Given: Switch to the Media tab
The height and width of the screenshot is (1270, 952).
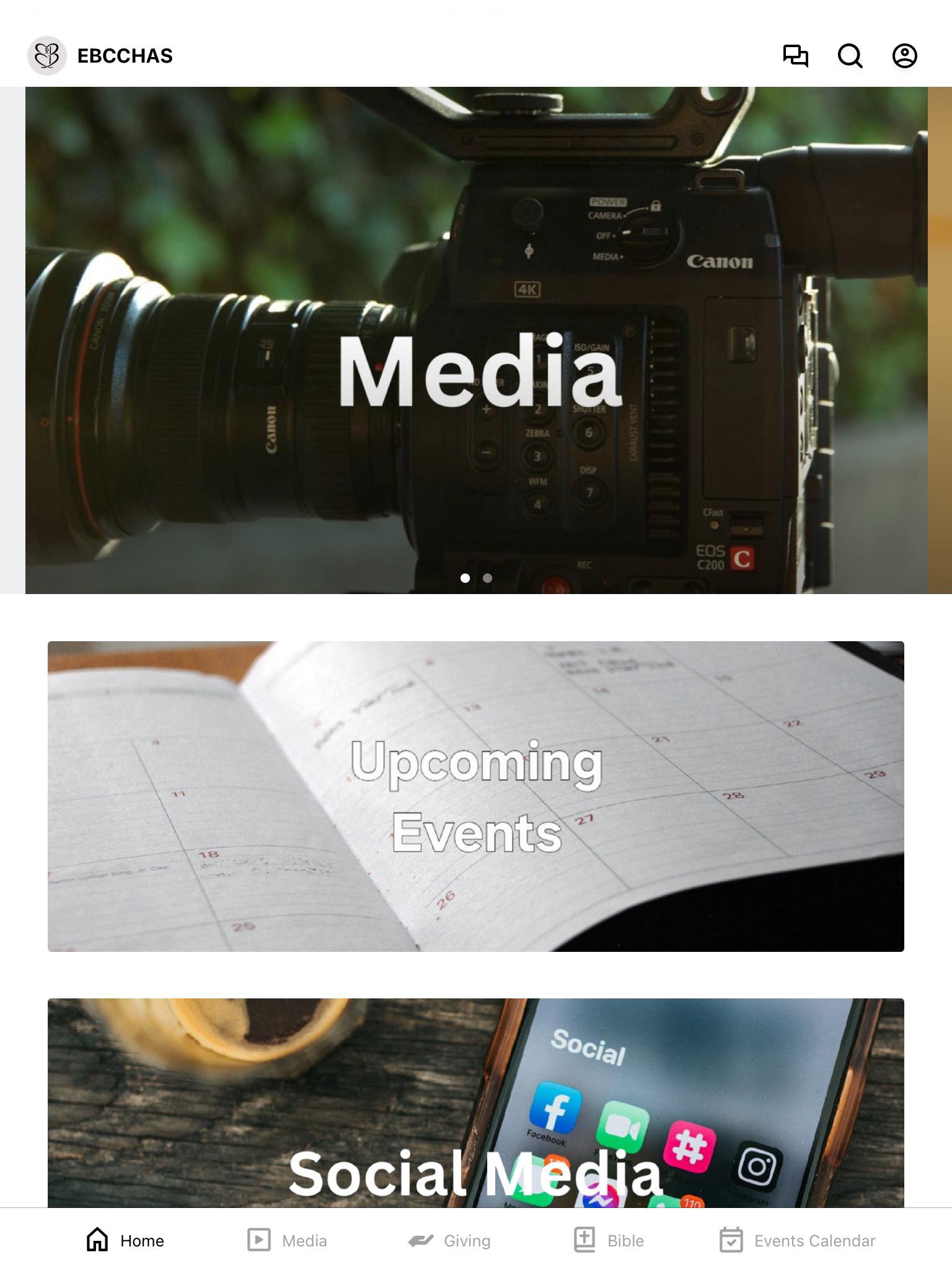Looking at the screenshot, I should pos(287,1240).
